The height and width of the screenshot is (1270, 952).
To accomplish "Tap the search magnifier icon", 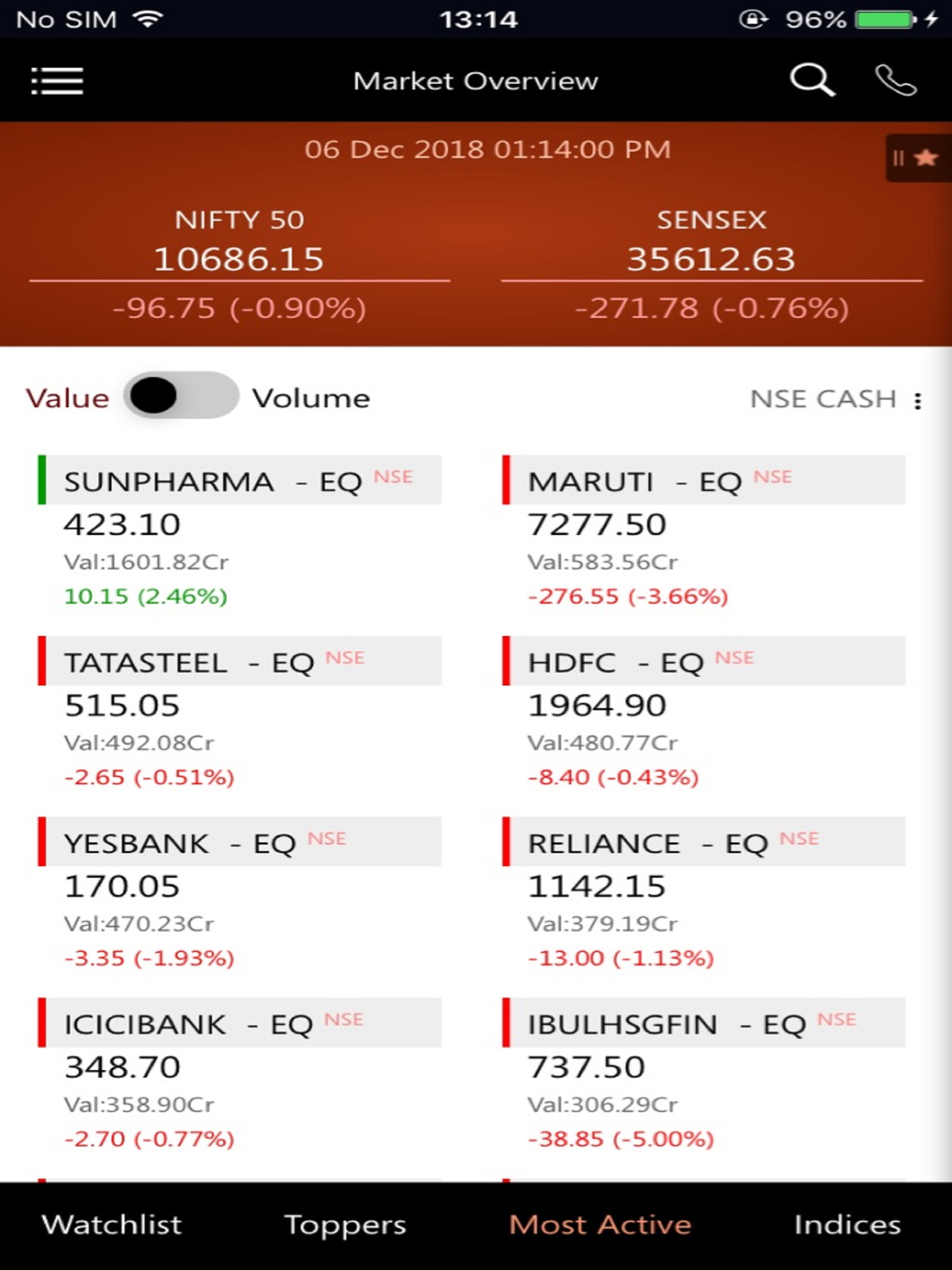I will pyautogui.click(x=812, y=80).
